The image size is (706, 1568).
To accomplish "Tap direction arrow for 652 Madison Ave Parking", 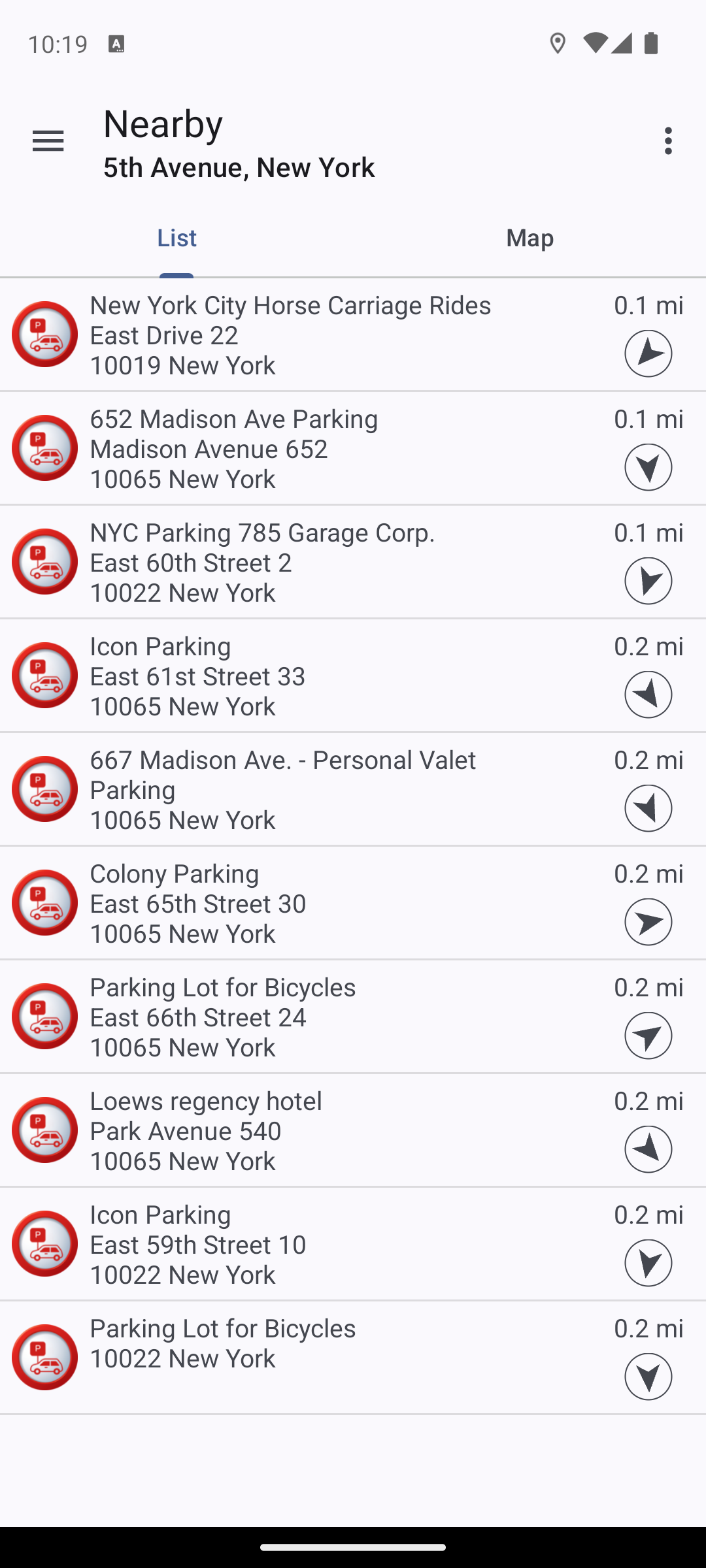I will coord(648,467).
